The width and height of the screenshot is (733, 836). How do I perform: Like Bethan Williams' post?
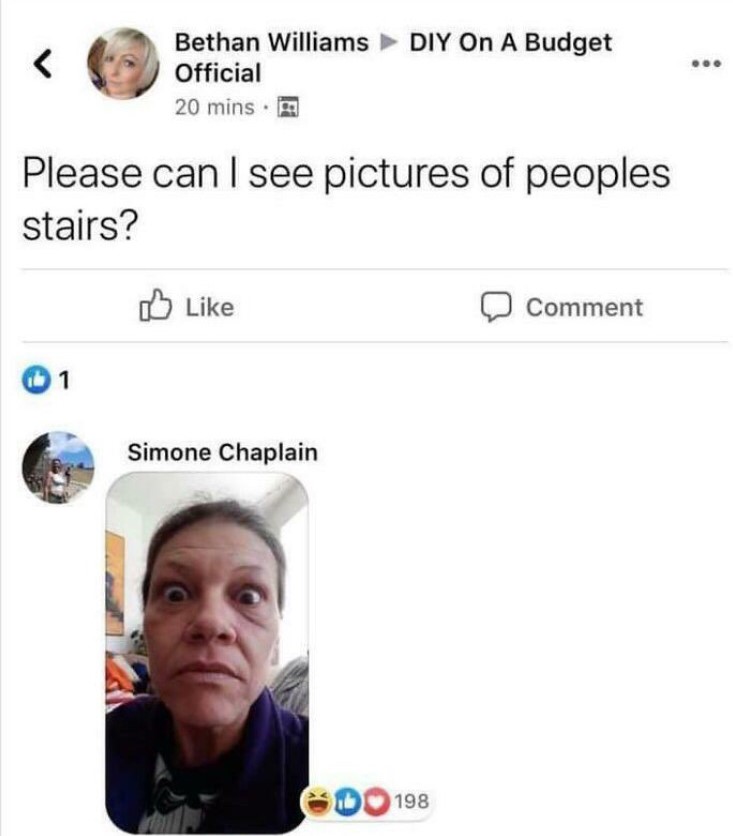click(x=186, y=307)
